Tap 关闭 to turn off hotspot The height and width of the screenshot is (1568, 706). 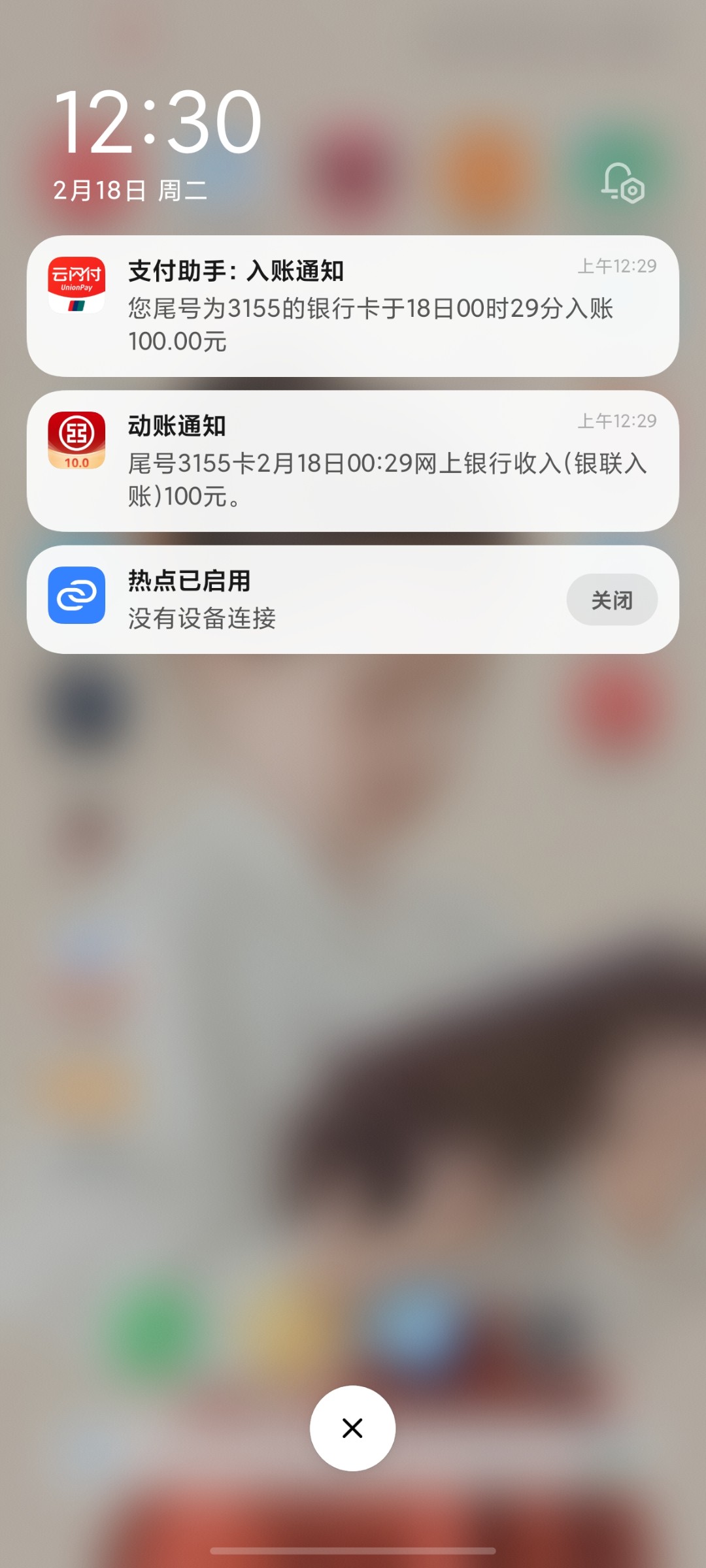coord(612,600)
